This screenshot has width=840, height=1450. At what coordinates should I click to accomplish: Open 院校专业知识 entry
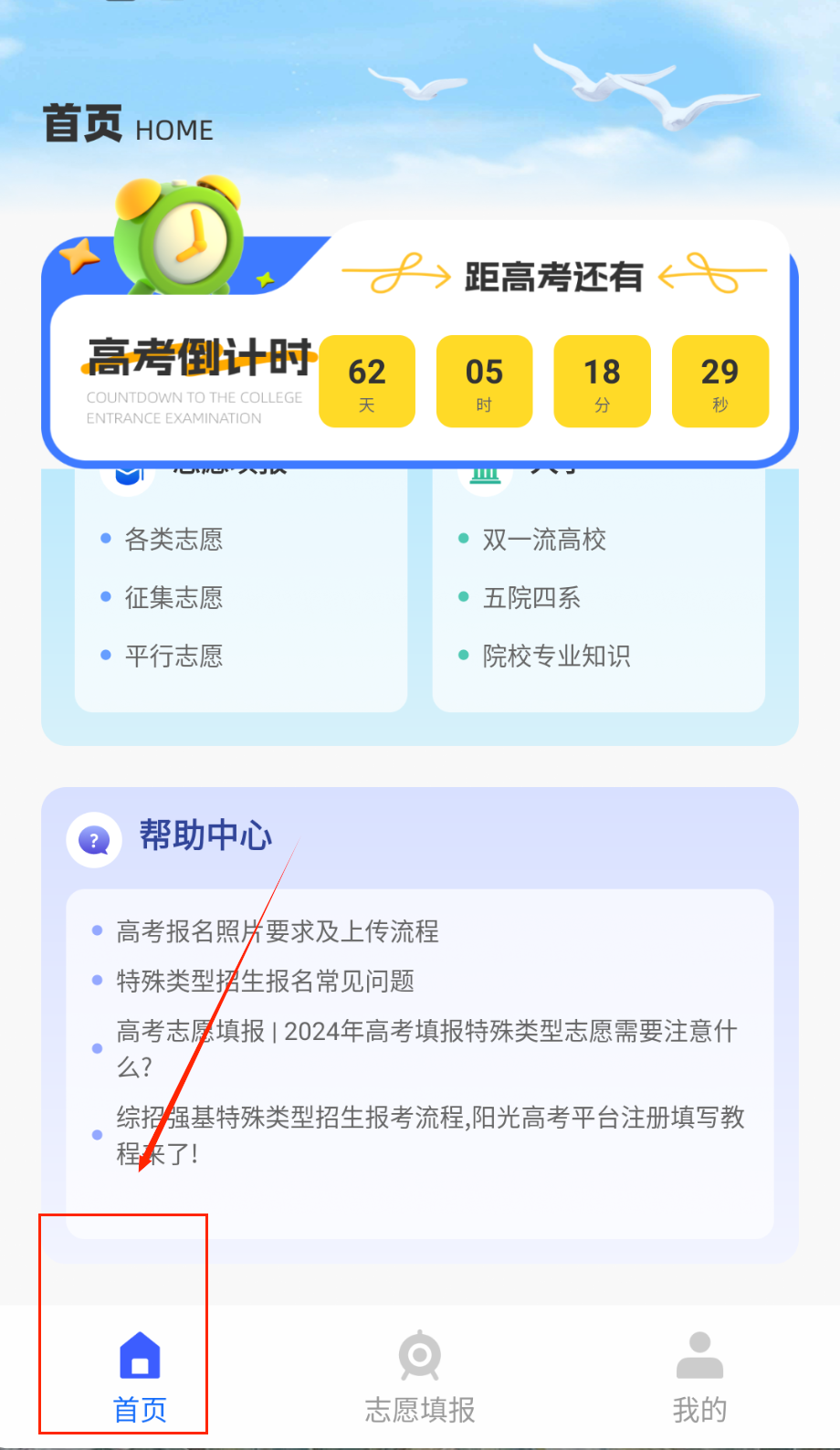tap(556, 657)
